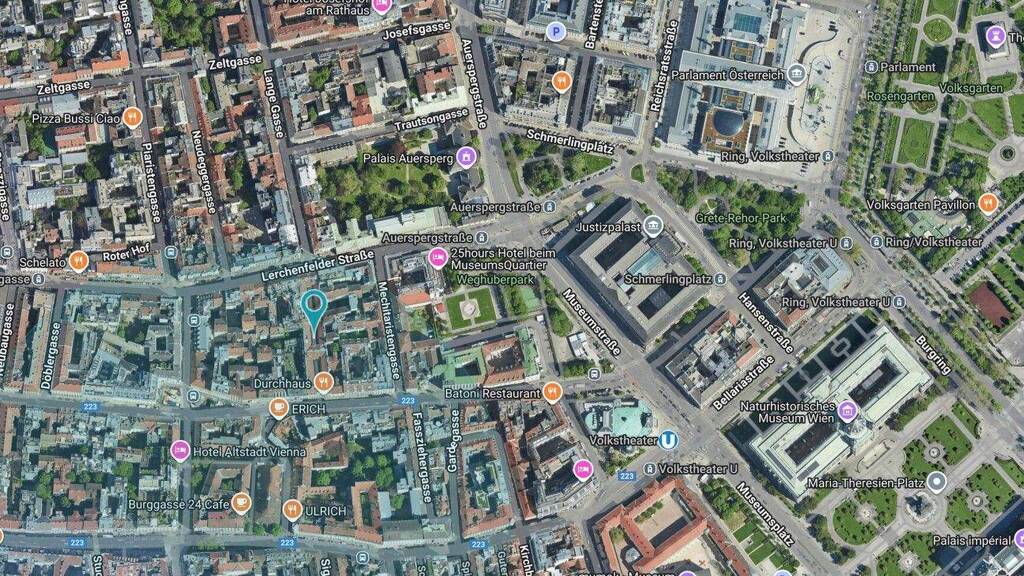Open the Naturhistorisches Museum Wien marker
This screenshot has width=1024, height=576.
tap(847, 411)
